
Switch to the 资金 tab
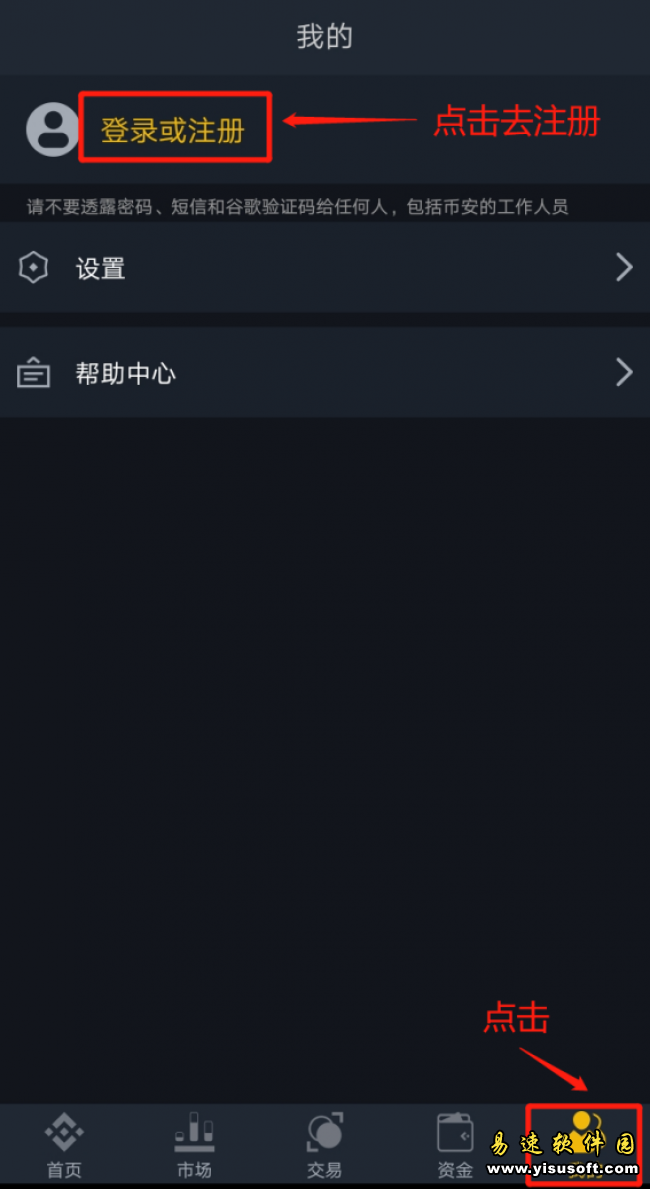[x=455, y=1144]
